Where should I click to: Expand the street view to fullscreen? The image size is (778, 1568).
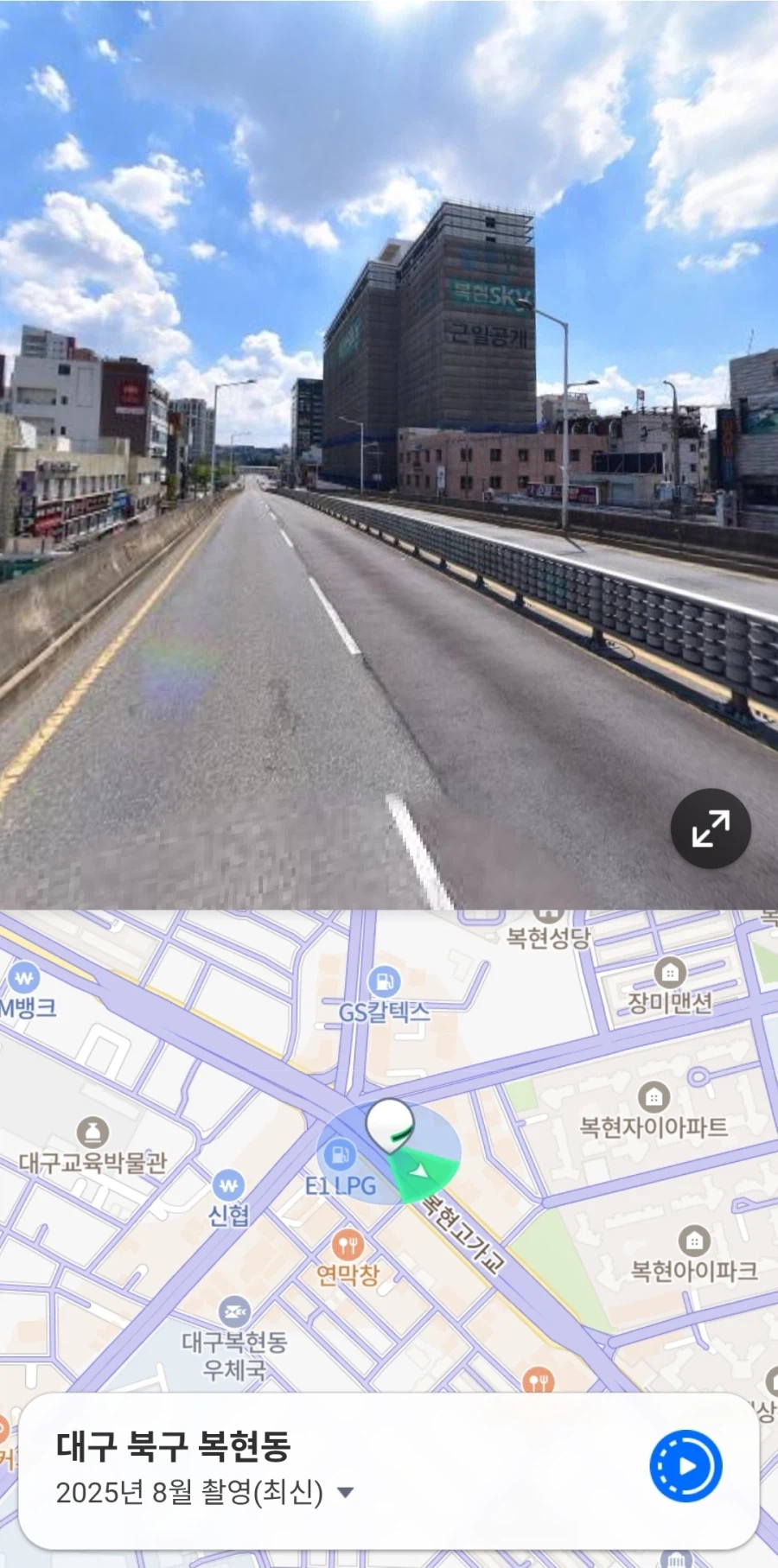coord(710,827)
